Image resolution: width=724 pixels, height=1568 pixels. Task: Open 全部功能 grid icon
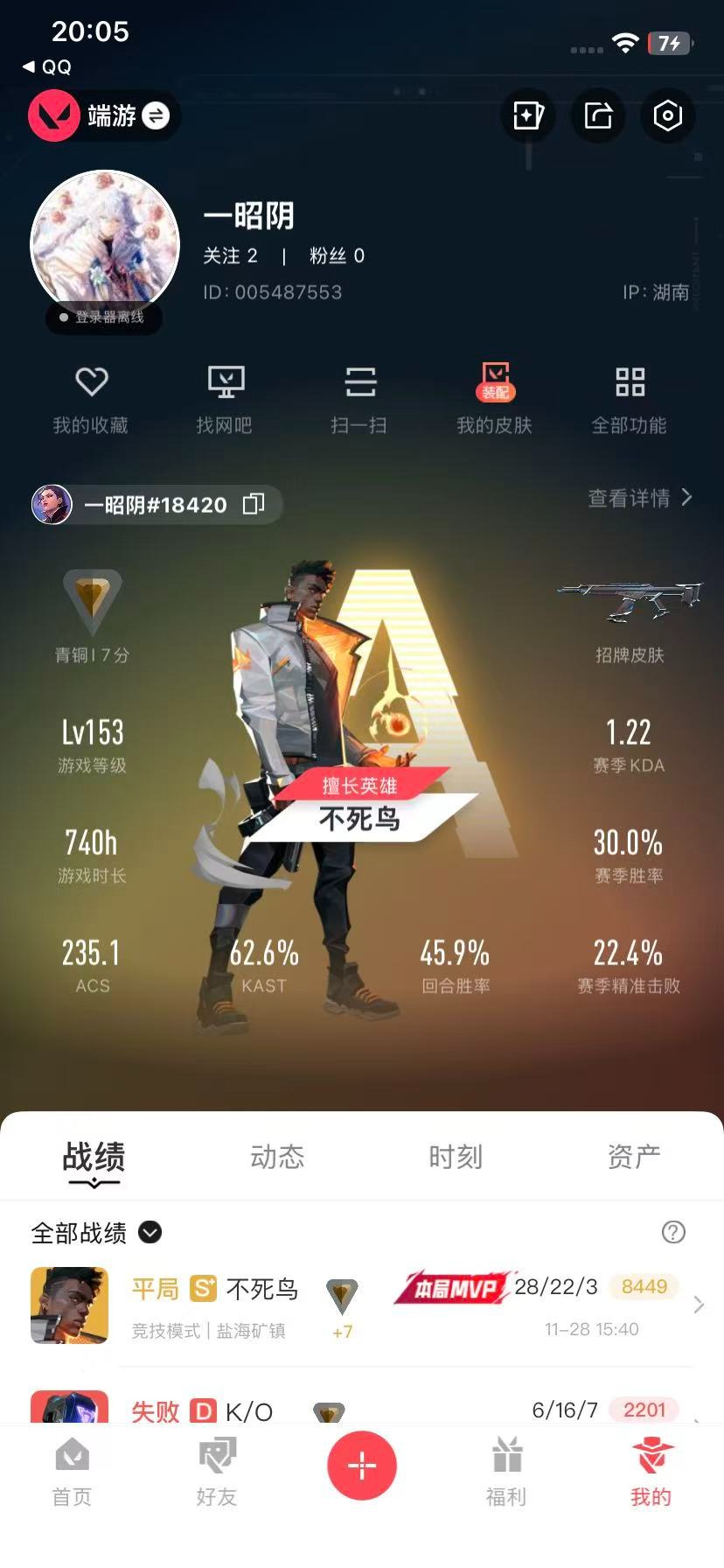(631, 382)
